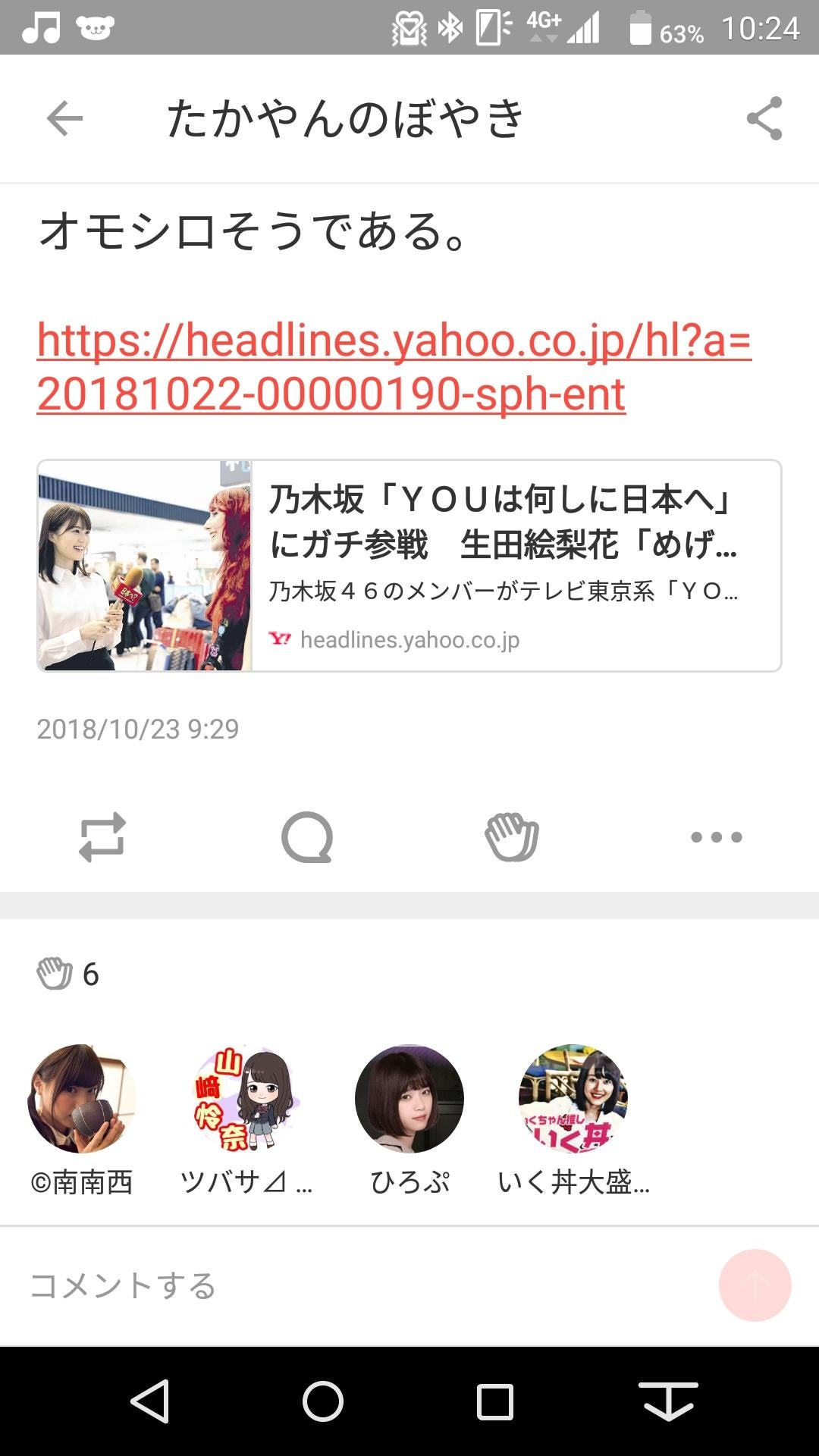Clap for this post
Screen dimensions: 819x1456
coord(512,837)
